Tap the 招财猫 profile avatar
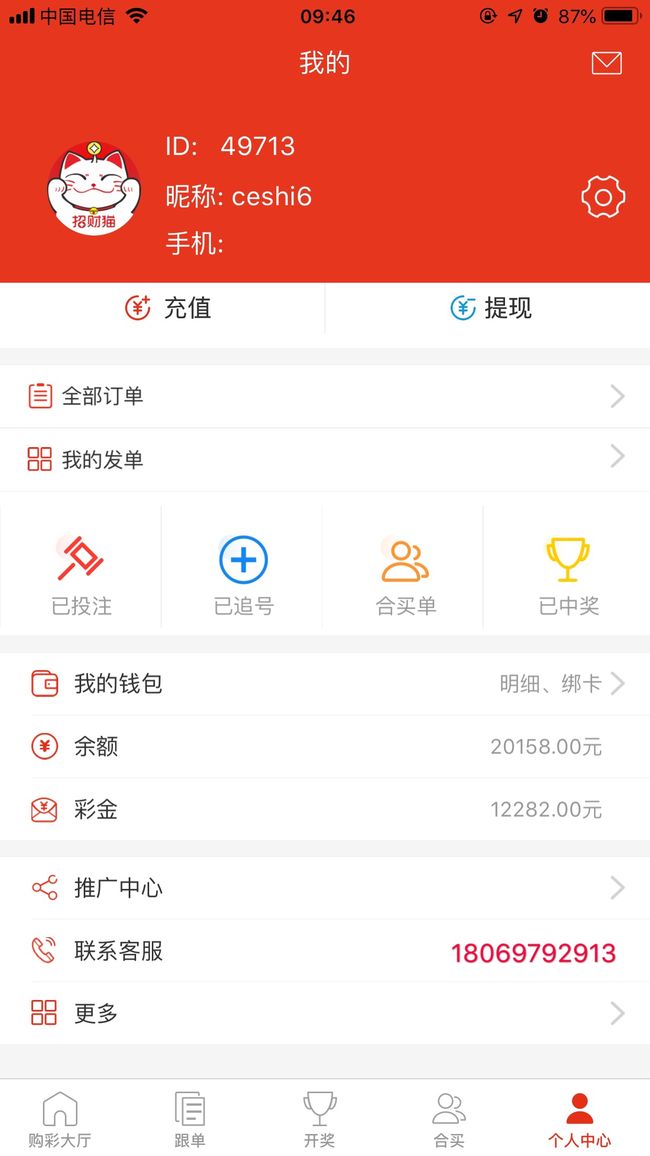Screen dimensions: 650x1156 click(94, 189)
